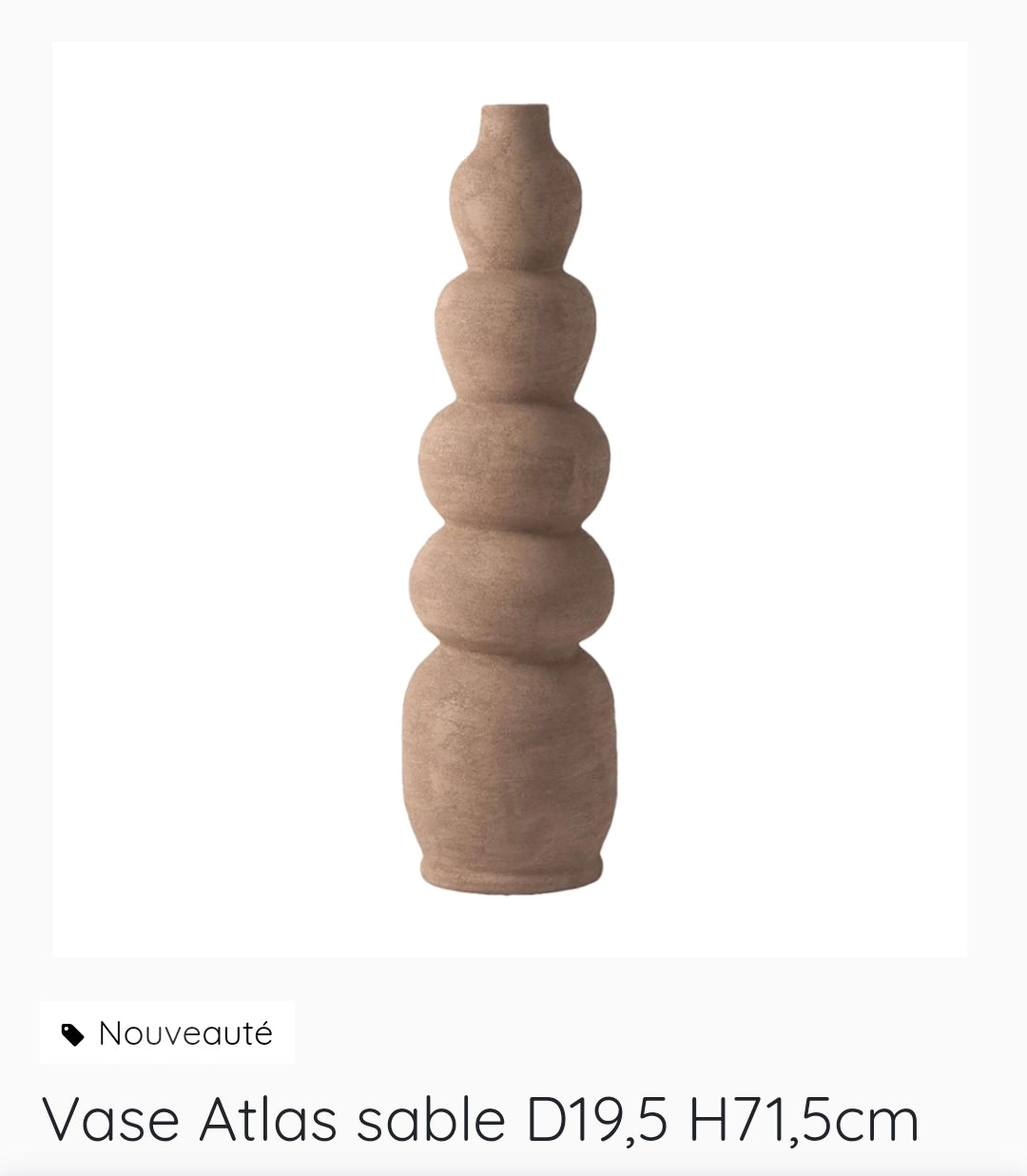Open the Vase Atlas sable D19,5 H71,5cm title
The width and height of the screenshot is (1027, 1176).
(x=480, y=1119)
